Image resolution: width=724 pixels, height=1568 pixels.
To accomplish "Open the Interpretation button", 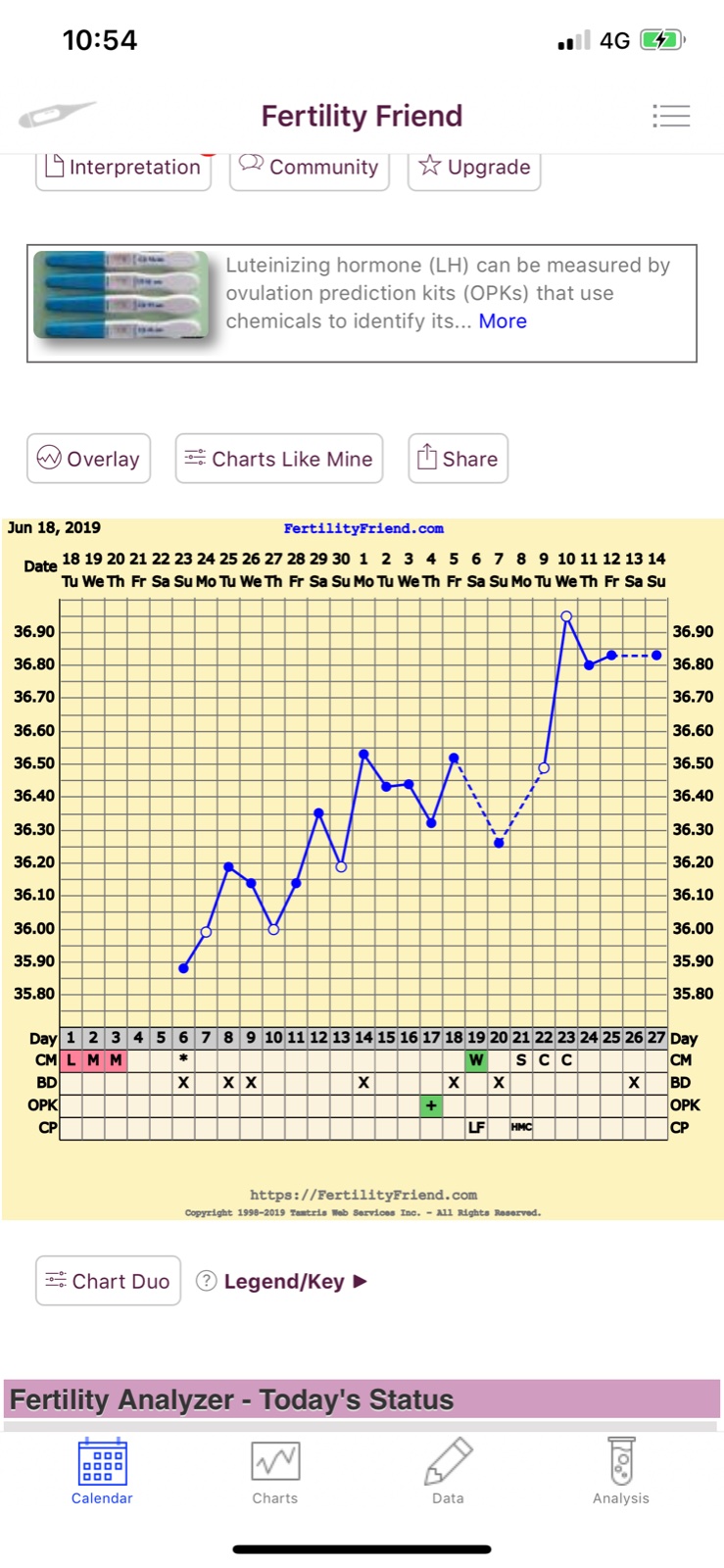I will (x=123, y=168).
